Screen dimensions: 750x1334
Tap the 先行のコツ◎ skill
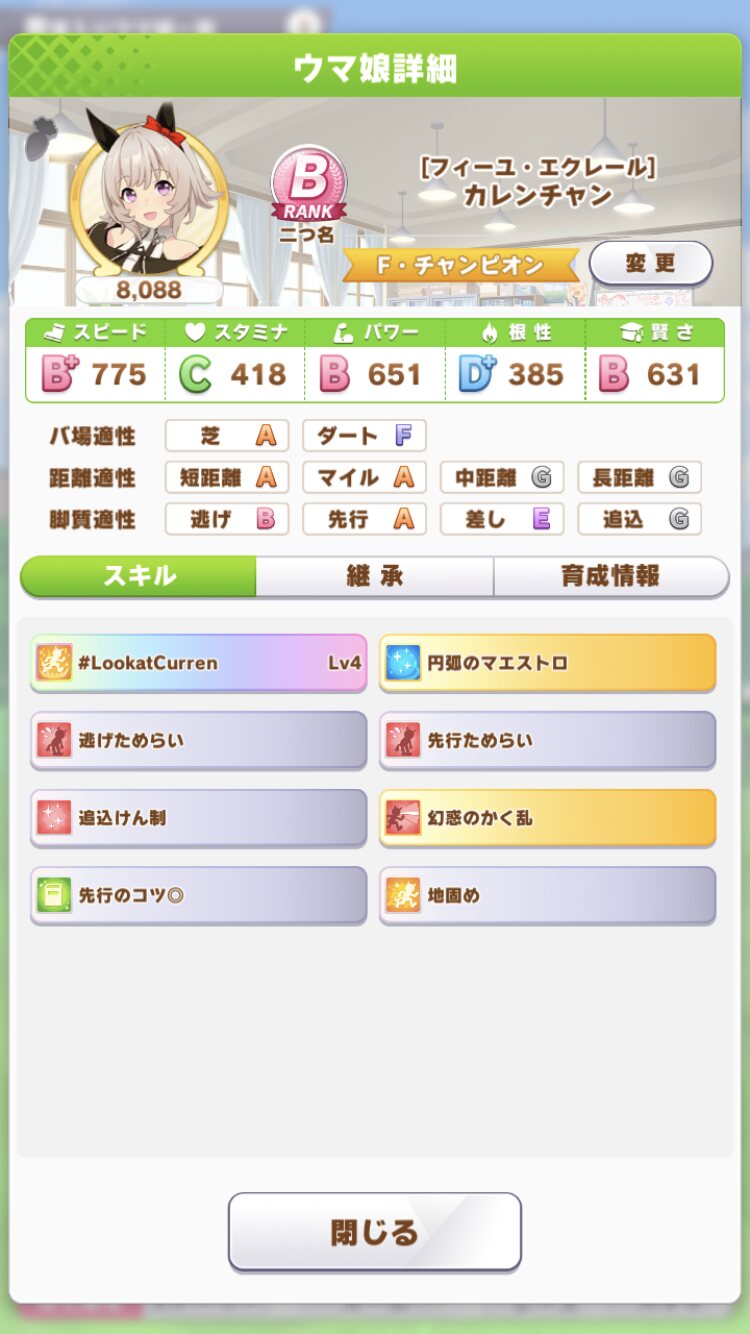click(198, 895)
